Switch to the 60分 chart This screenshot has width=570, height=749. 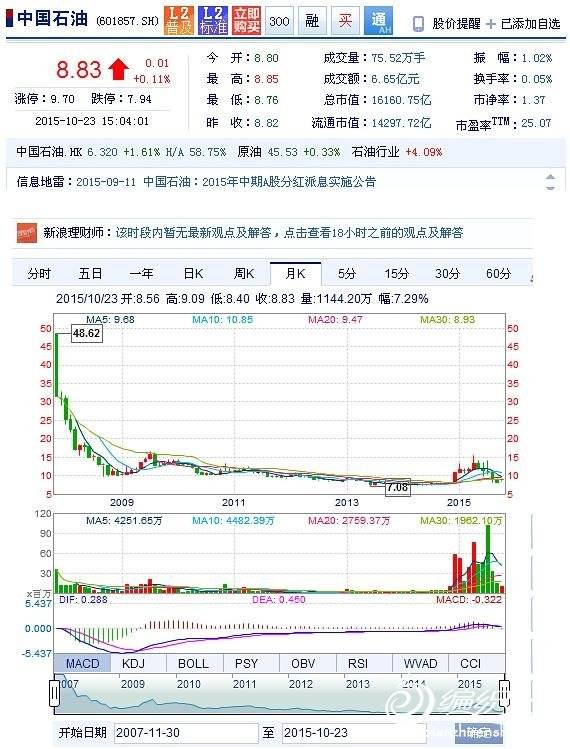[x=498, y=274]
